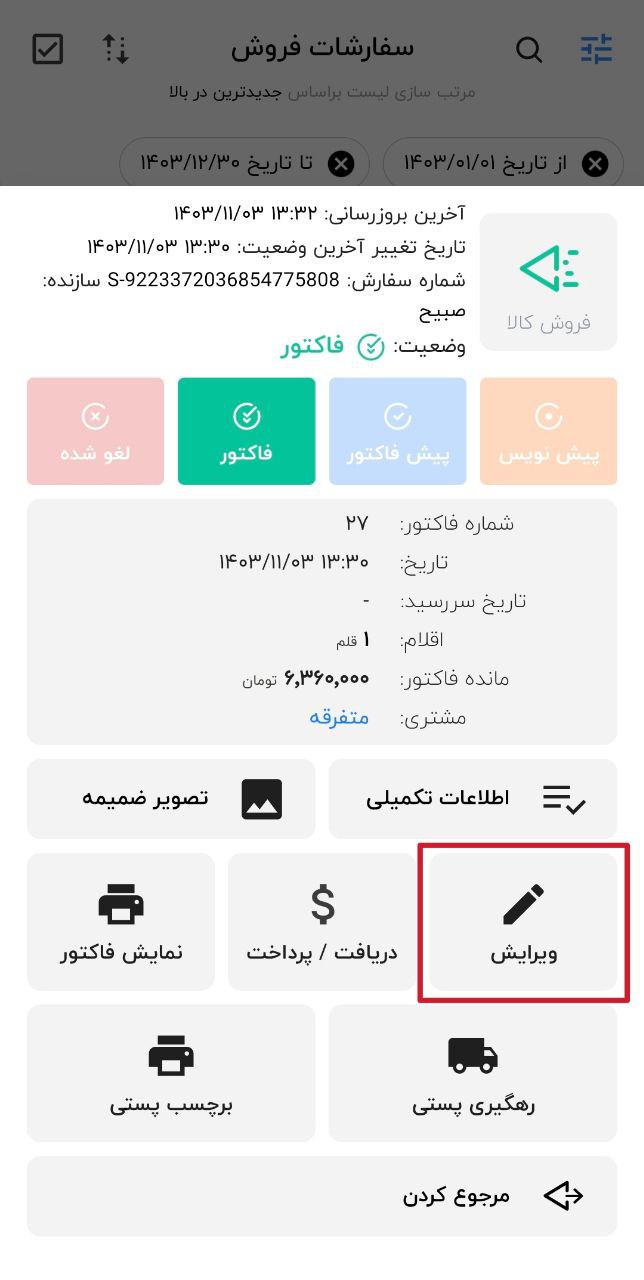Open تصویر ضمیمه attachment image
Screen dimensions: 644x1280
(x=171, y=798)
